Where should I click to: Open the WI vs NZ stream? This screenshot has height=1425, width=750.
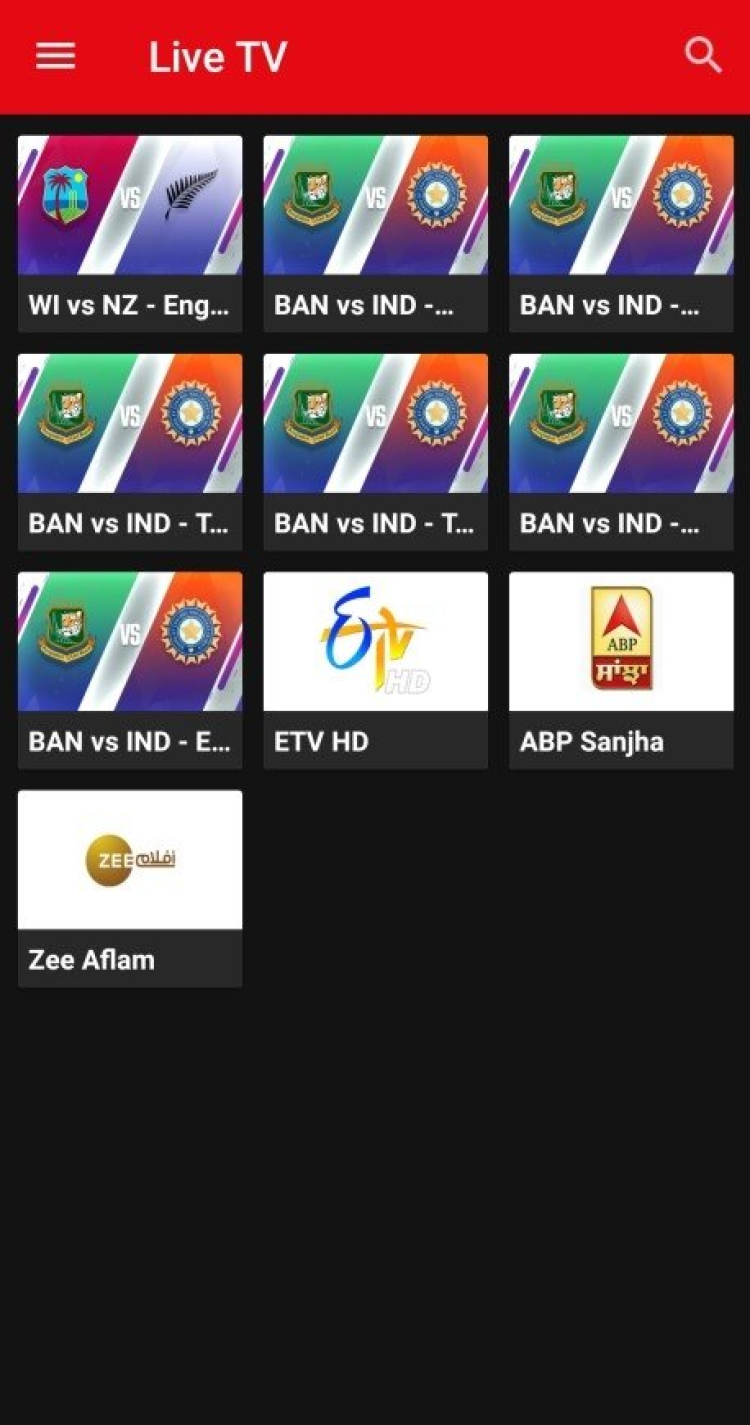click(x=130, y=232)
